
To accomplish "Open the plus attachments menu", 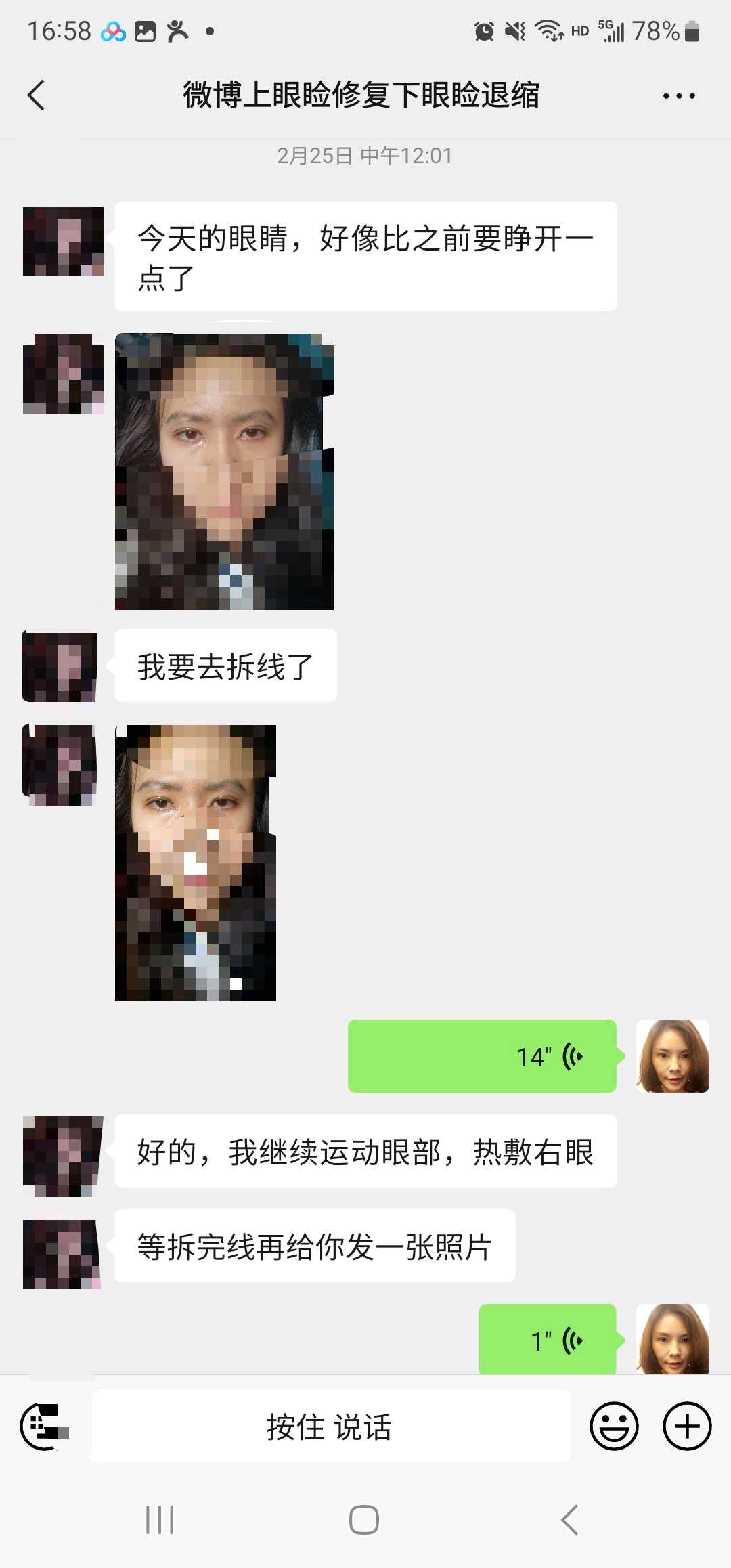I will coord(686,1426).
